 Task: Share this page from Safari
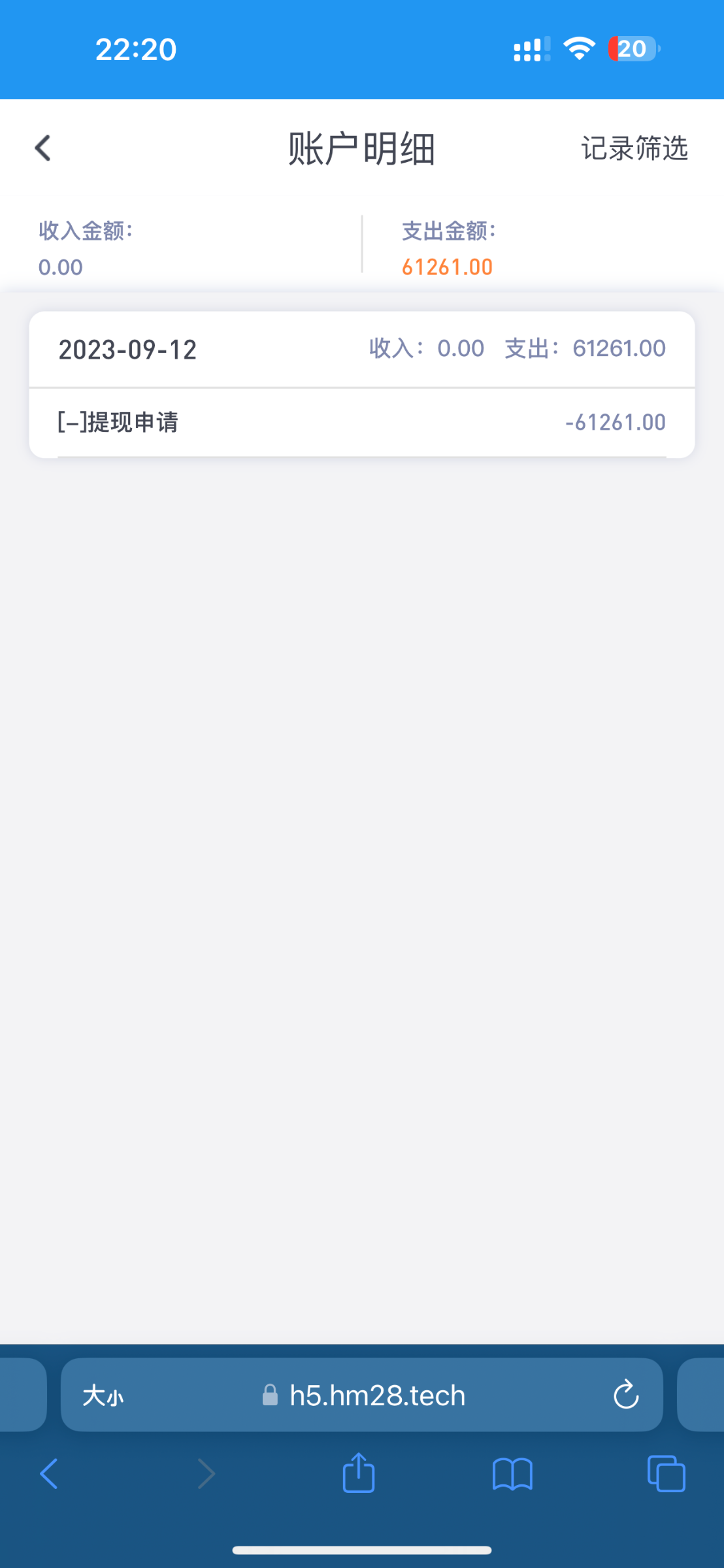(x=359, y=1473)
